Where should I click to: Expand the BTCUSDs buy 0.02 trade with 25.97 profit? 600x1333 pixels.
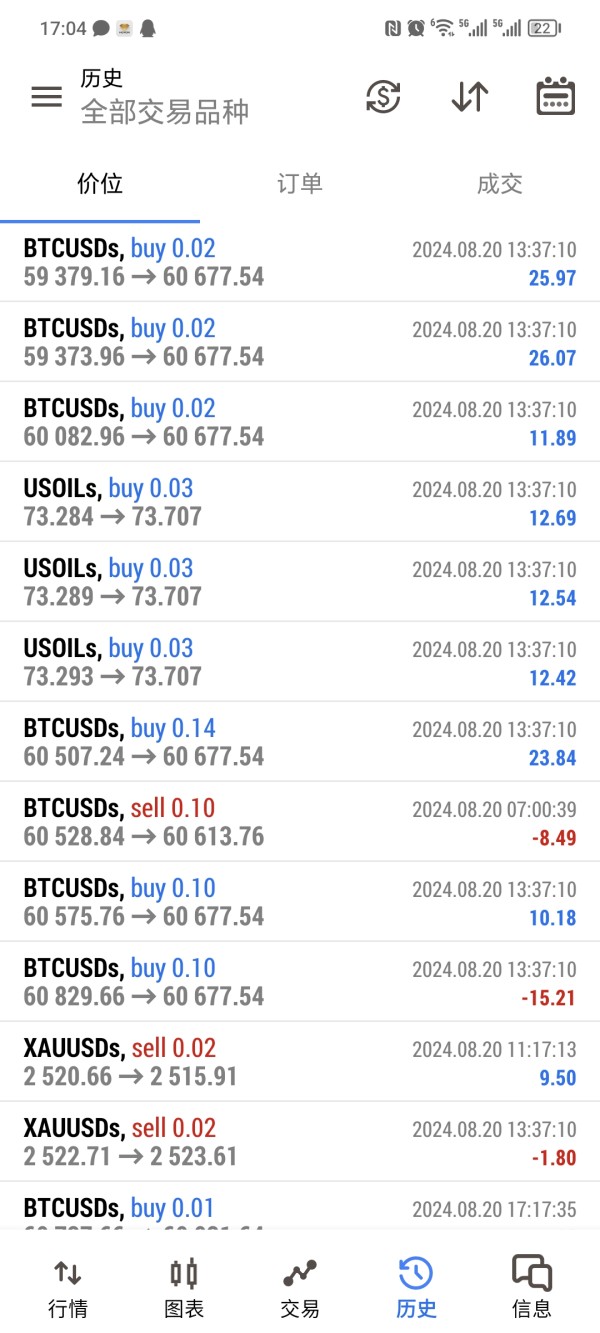[x=300, y=263]
